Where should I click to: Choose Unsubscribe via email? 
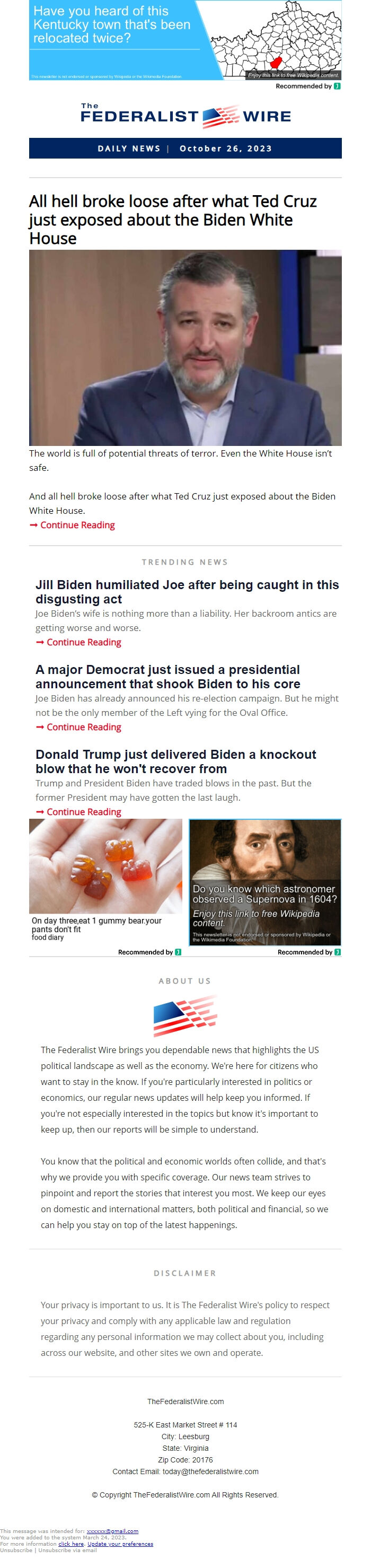[x=67, y=1551]
